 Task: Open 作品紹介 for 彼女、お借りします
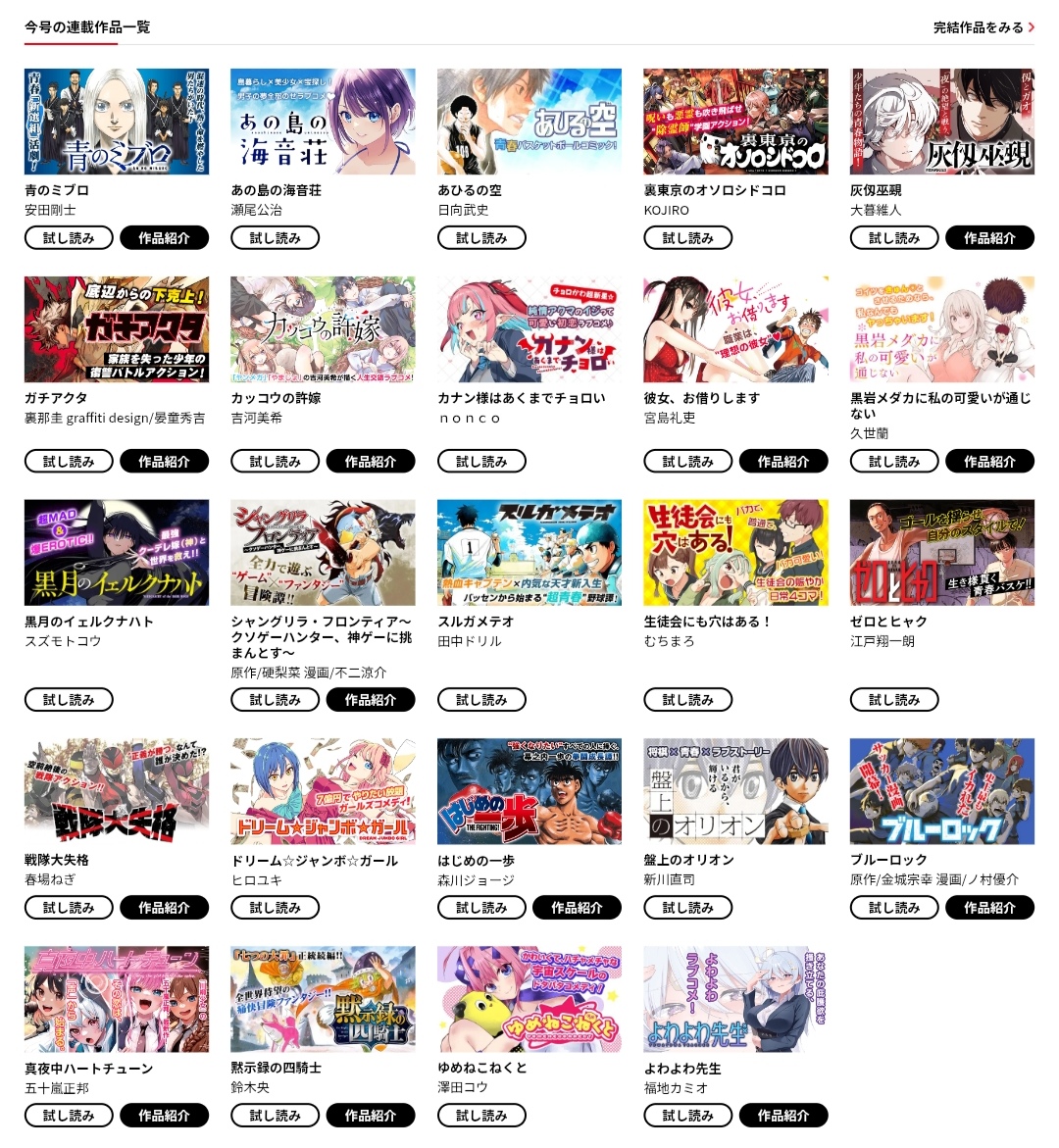point(783,462)
